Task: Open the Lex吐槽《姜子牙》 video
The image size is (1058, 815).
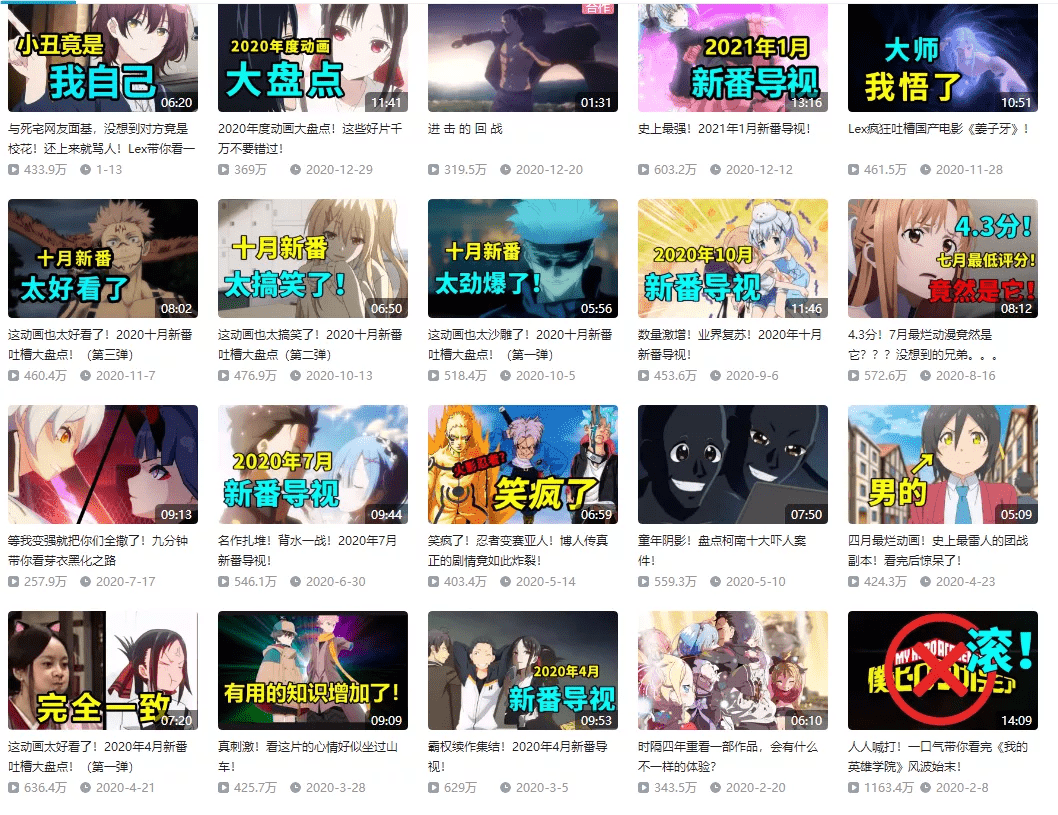Action: (942, 57)
